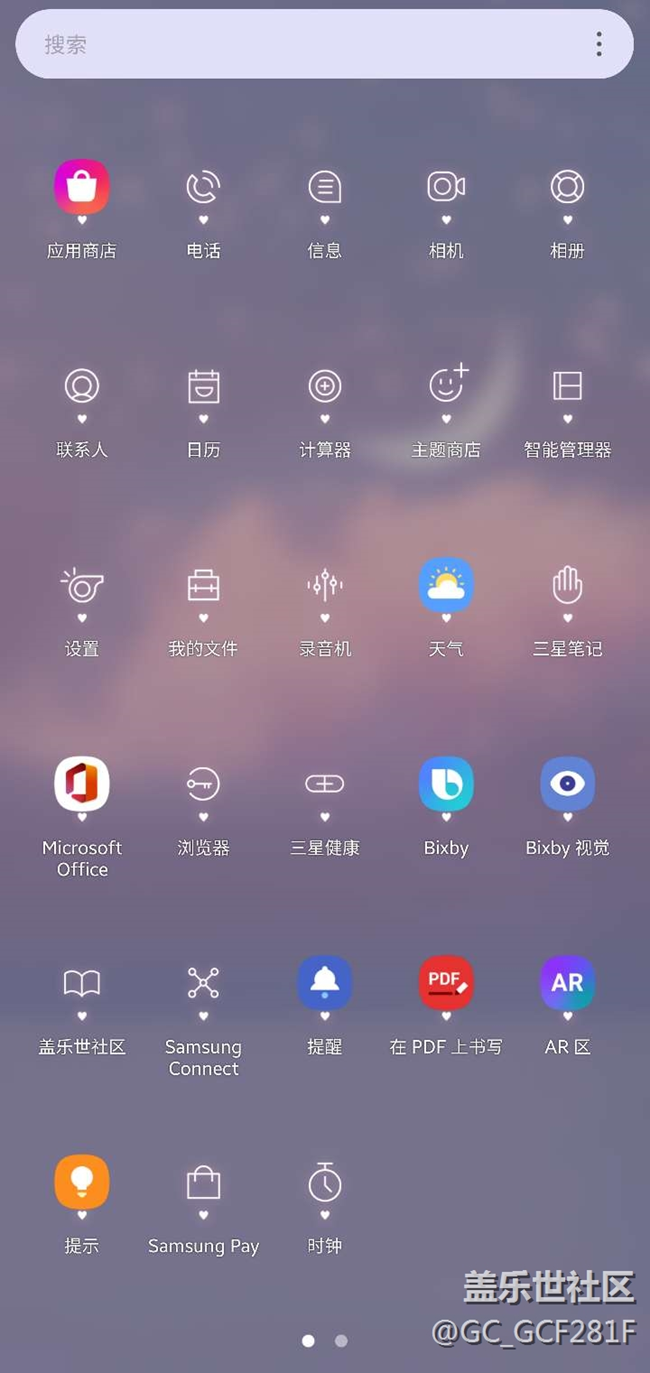Select the second page indicator dot
The width and height of the screenshot is (650, 1373).
[341, 1341]
